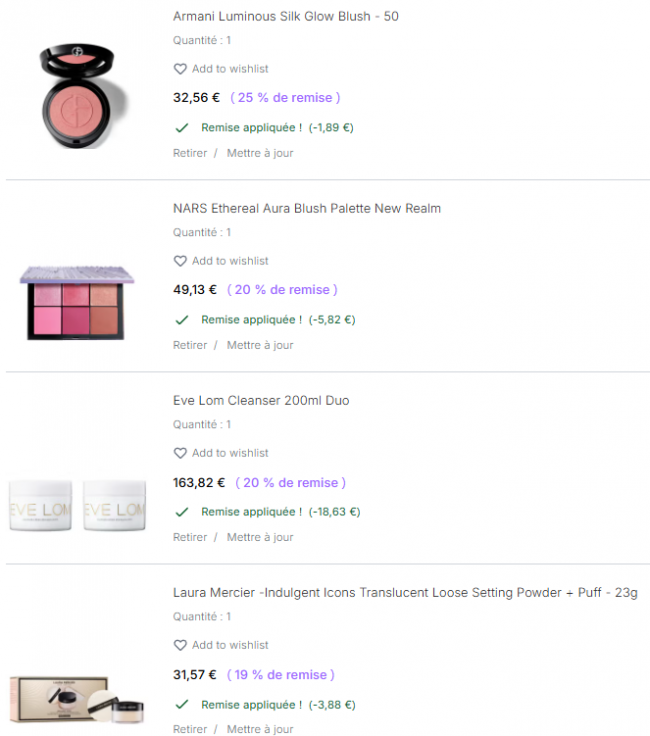
Task: Add NARS Ethereal Aura Blush Palette to wishlist
Action: click(221, 261)
